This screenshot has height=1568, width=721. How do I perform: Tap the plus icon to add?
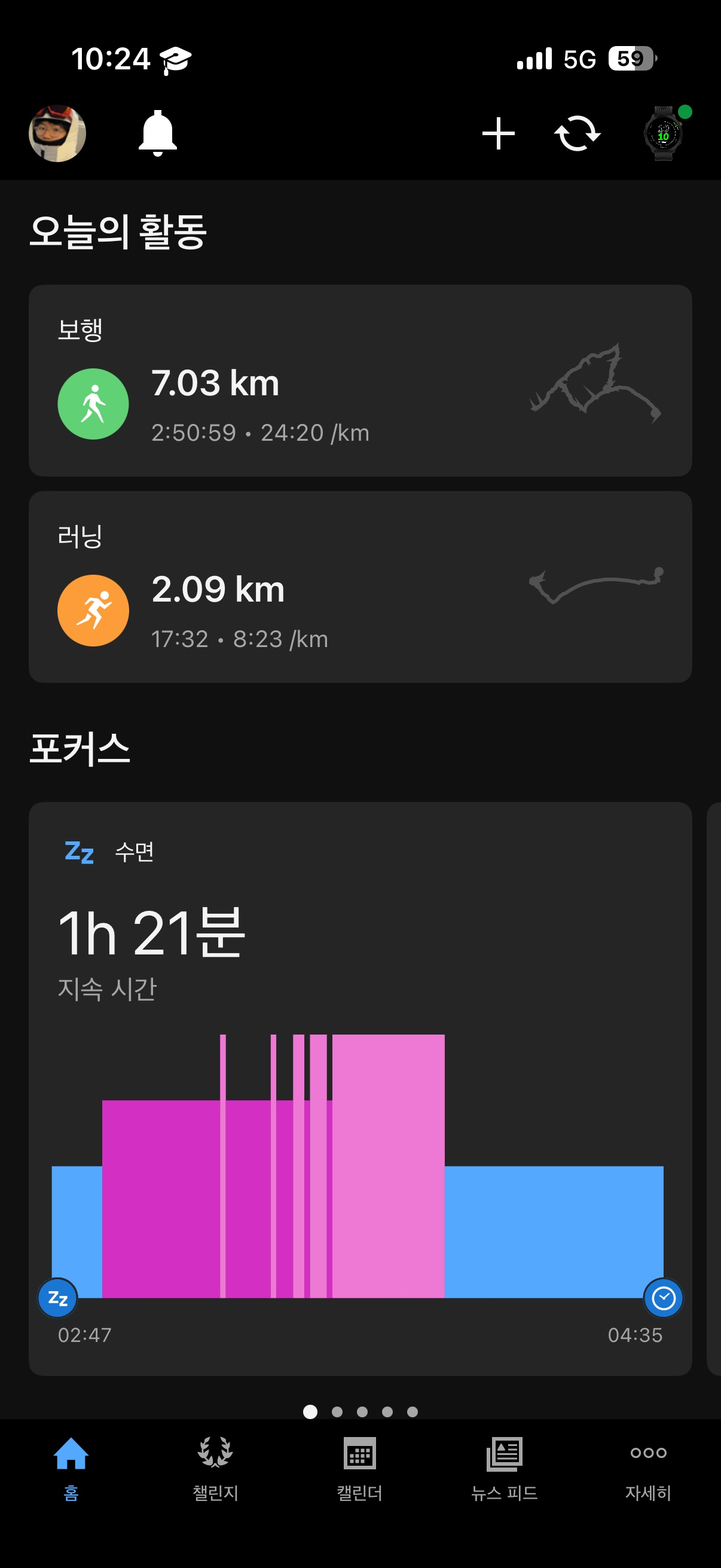pyautogui.click(x=499, y=133)
